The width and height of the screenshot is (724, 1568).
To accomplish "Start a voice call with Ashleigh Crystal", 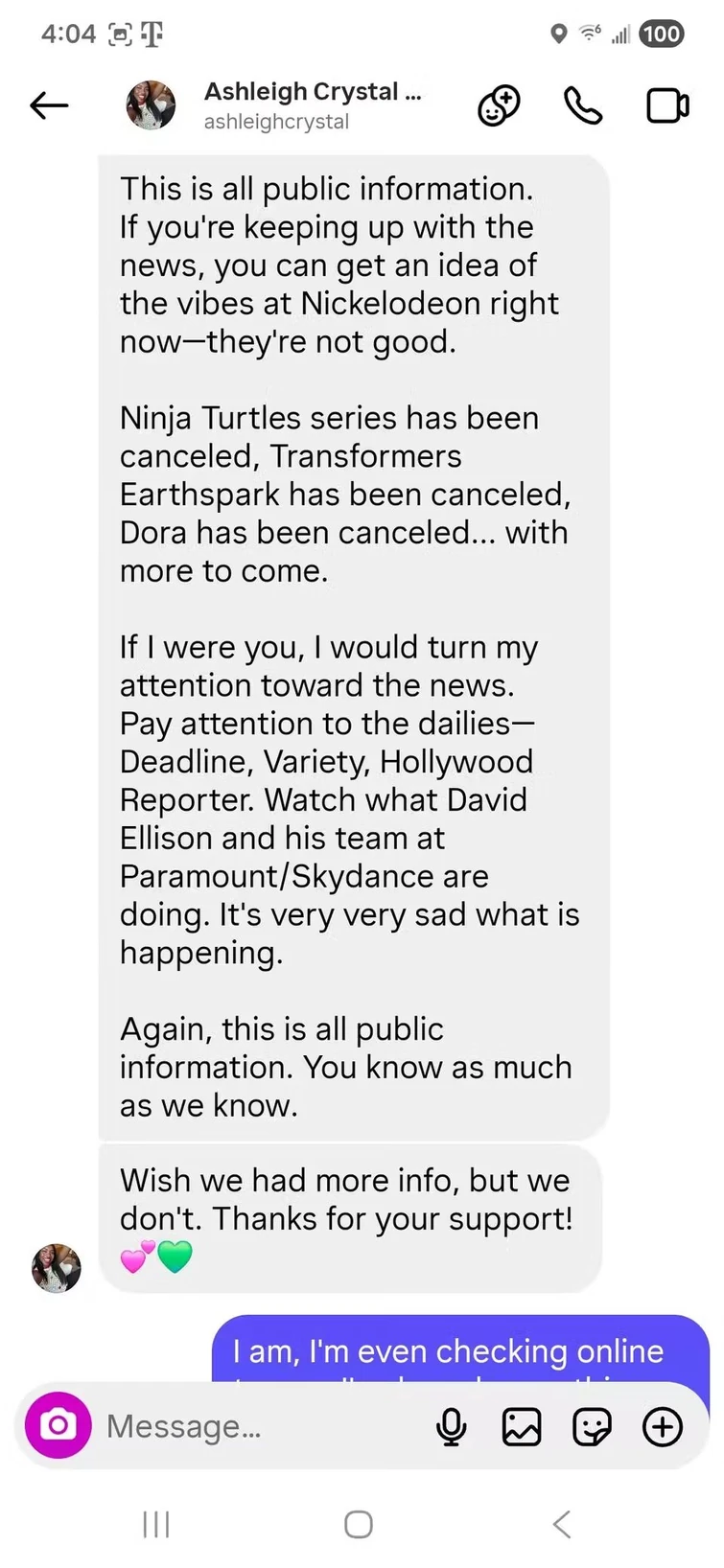I will (582, 105).
